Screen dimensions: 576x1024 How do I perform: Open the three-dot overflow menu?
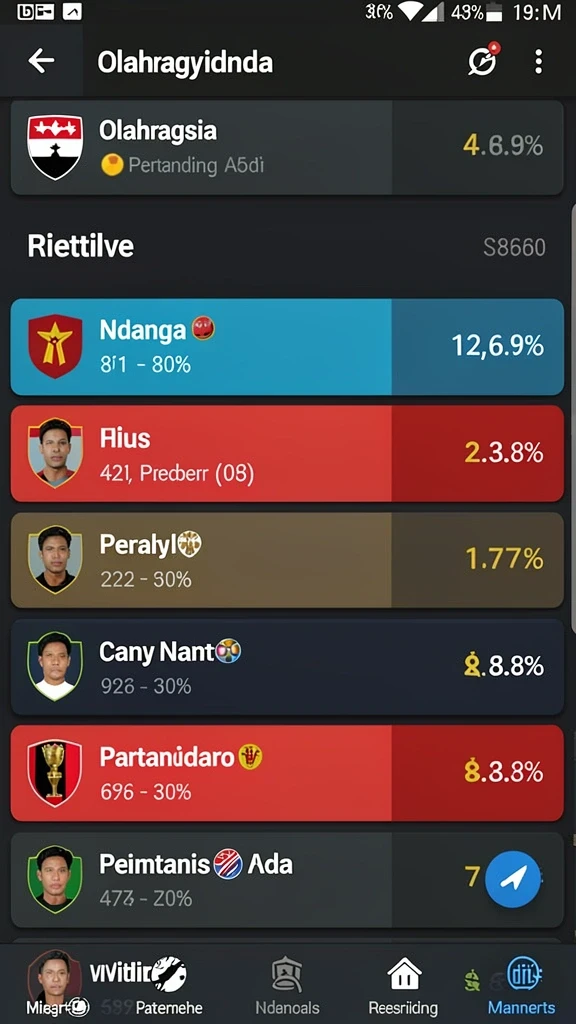(x=538, y=61)
